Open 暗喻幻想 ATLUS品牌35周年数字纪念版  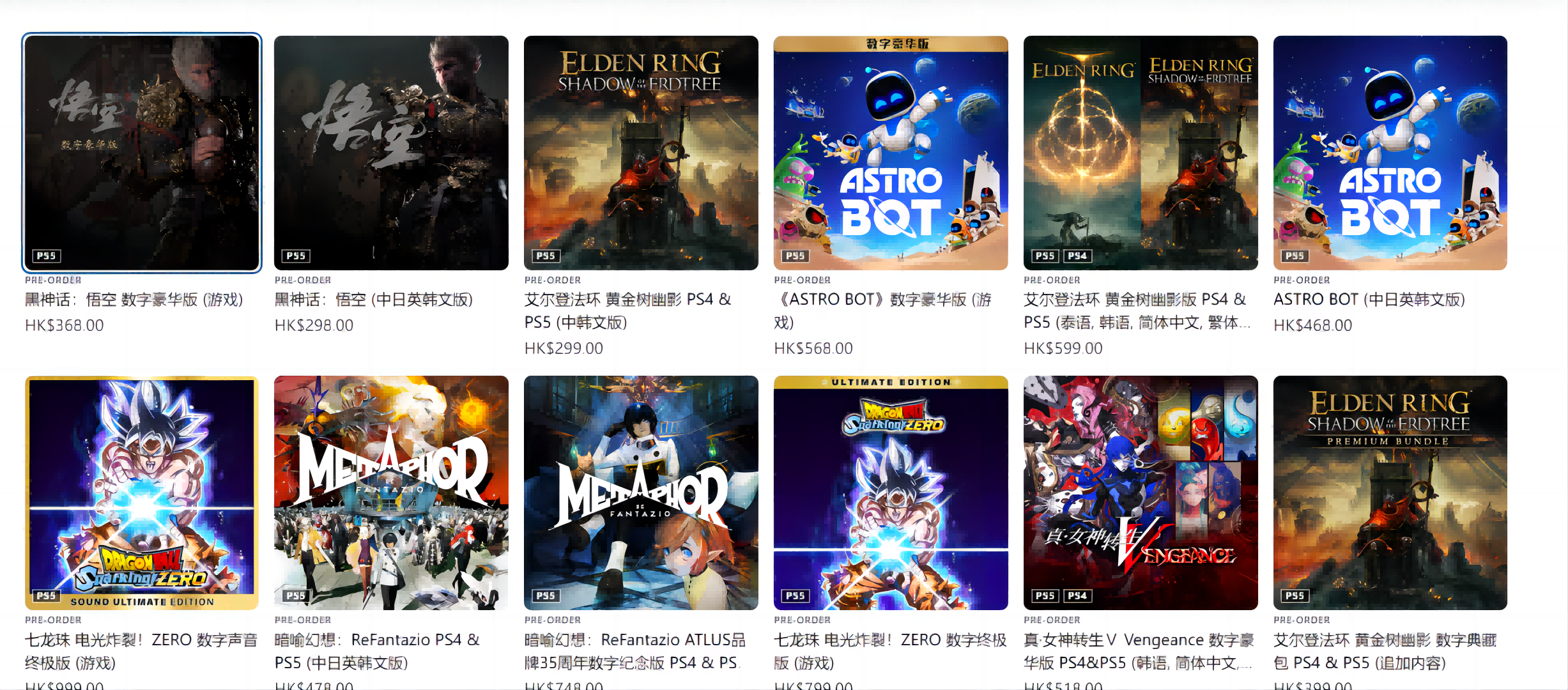click(641, 493)
